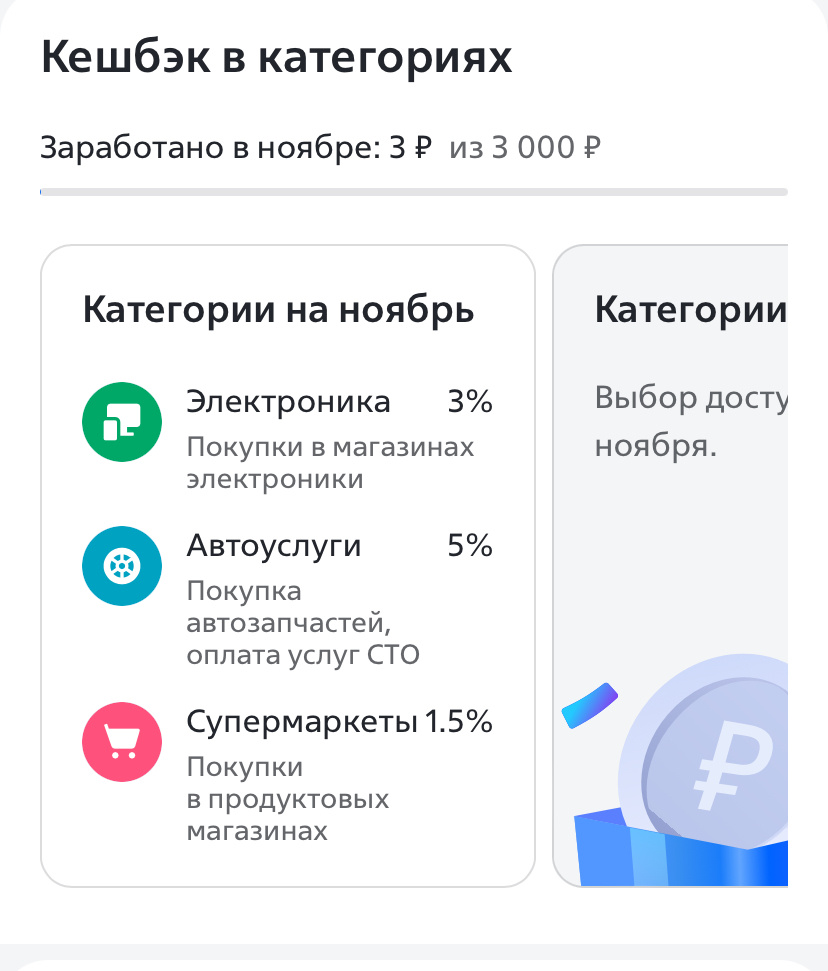Click the Кешбэк в категориях heading

[275, 58]
